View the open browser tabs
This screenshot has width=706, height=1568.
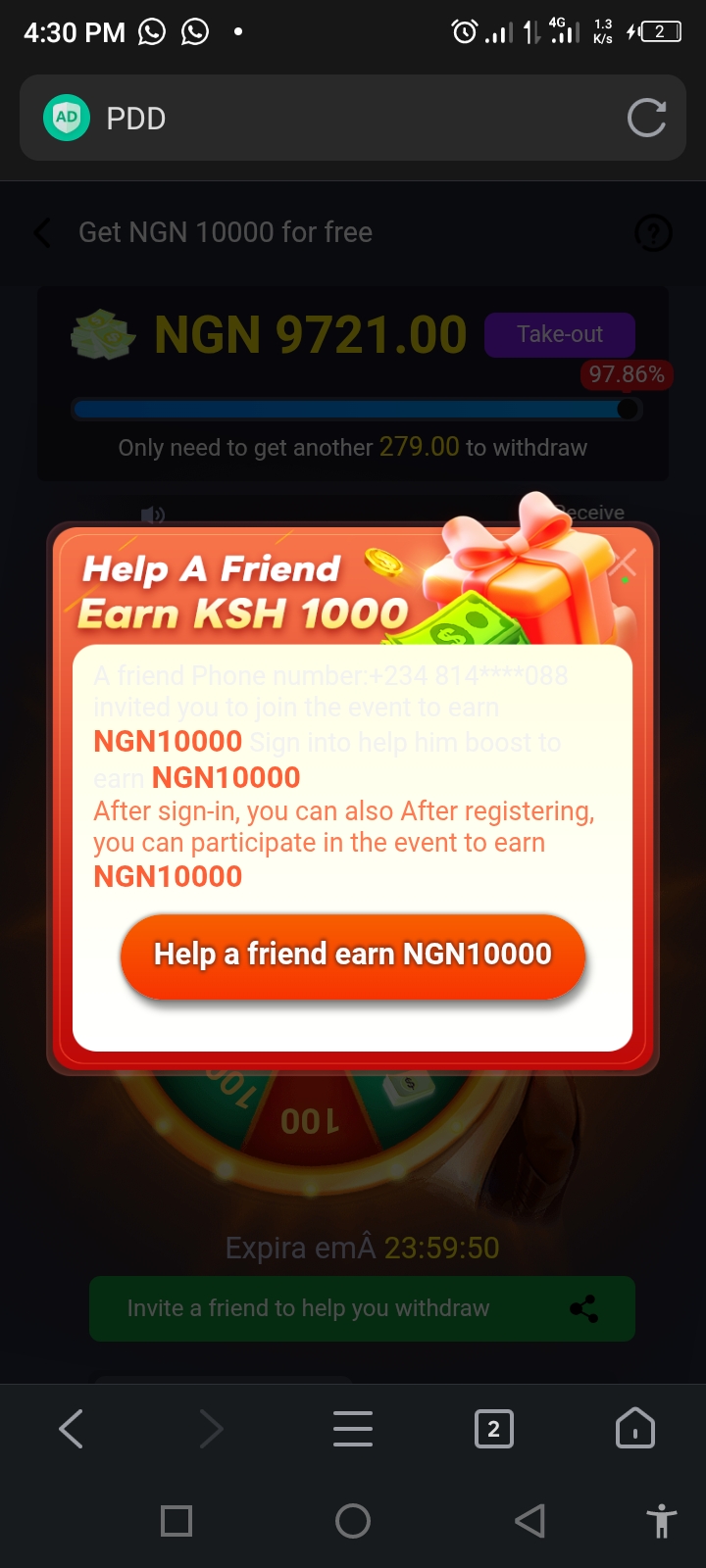(x=493, y=1429)
